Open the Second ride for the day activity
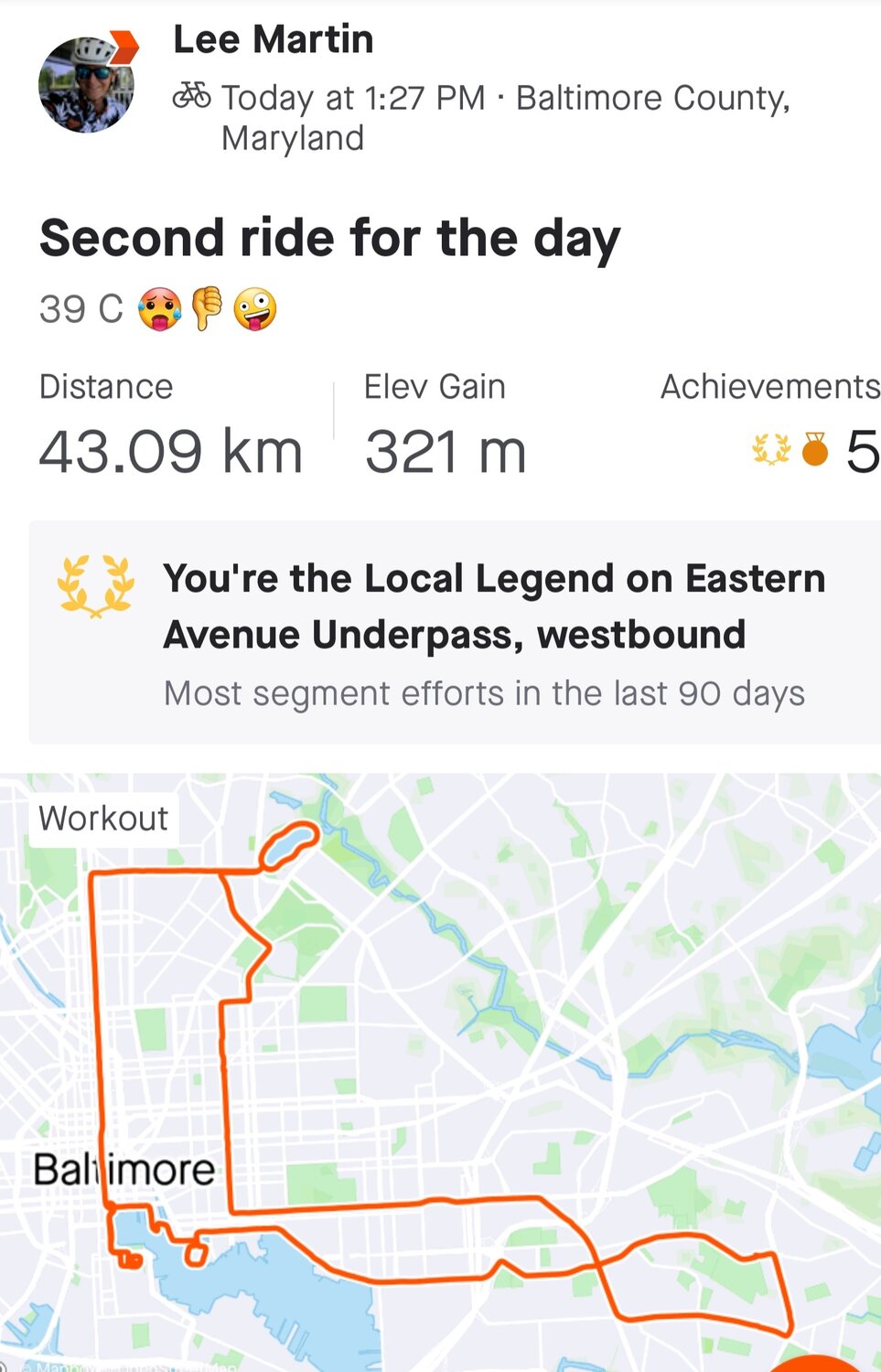The width and height of the screenshot is (881, 1372). tap(329, 239)
